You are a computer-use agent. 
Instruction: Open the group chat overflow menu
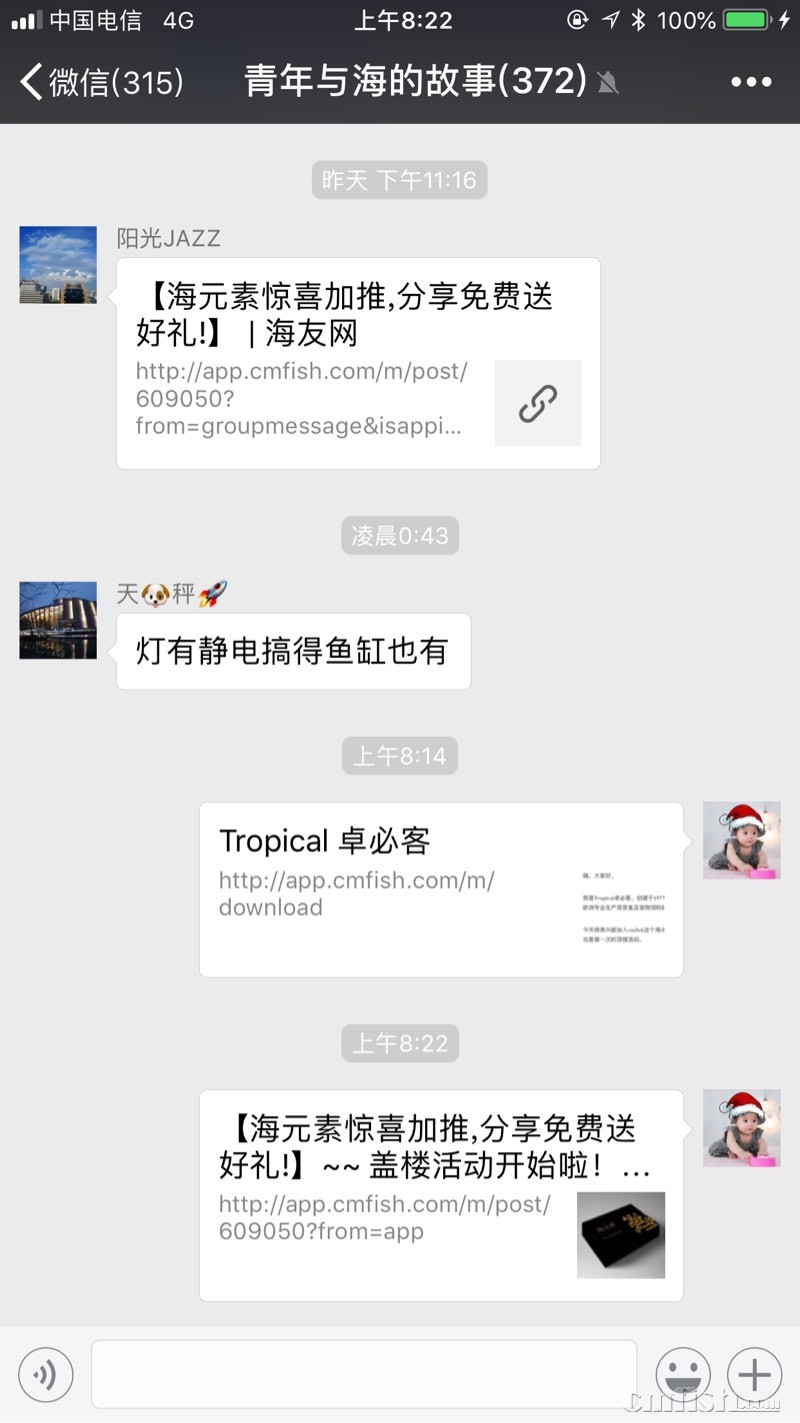[x=751, y=82]
